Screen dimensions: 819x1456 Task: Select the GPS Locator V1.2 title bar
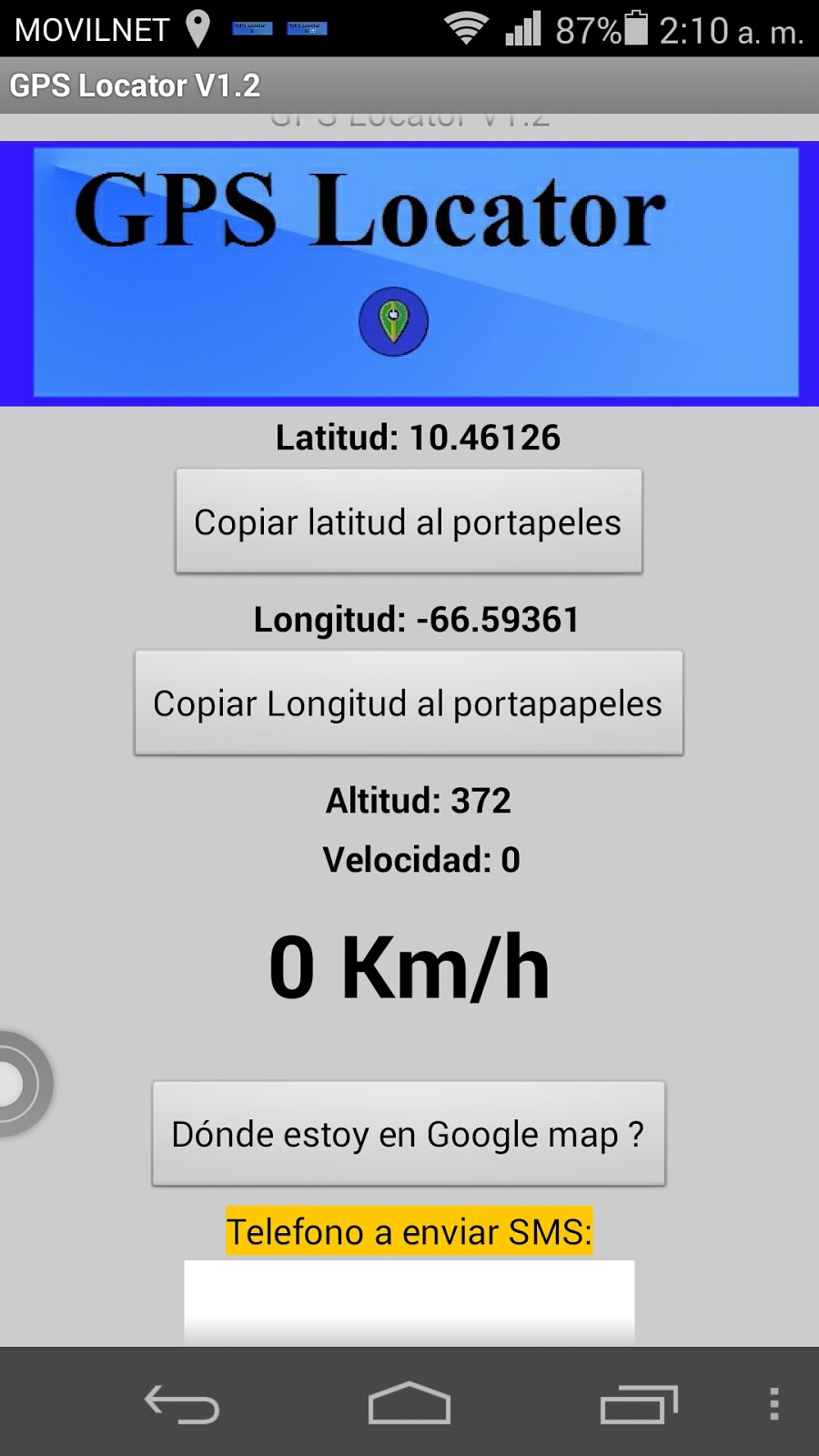pyautogui.click(x=135, y=86)
